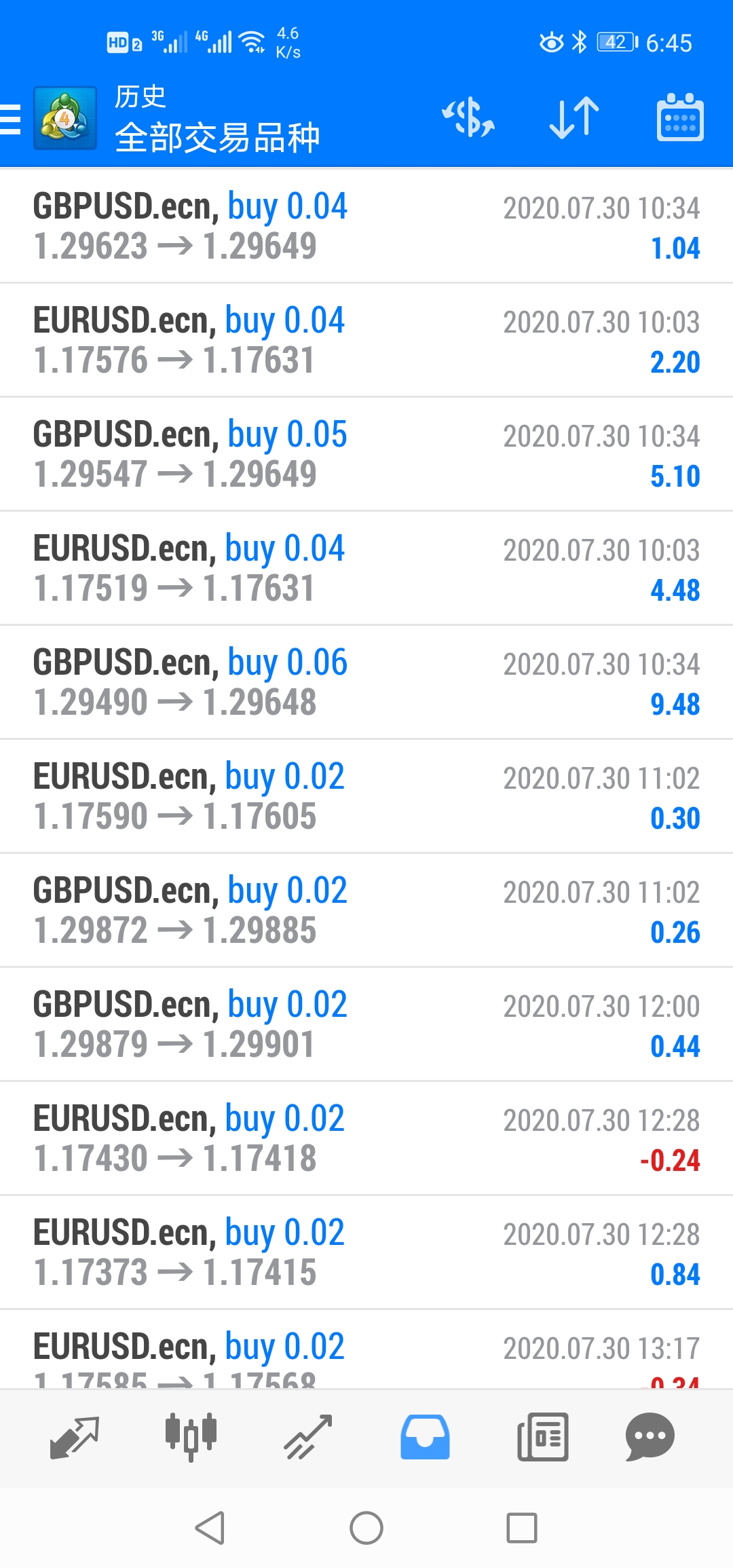Switch to the candlestick Chart tab
This screenshot has height=1568, width=733.
pos(191,1437)
